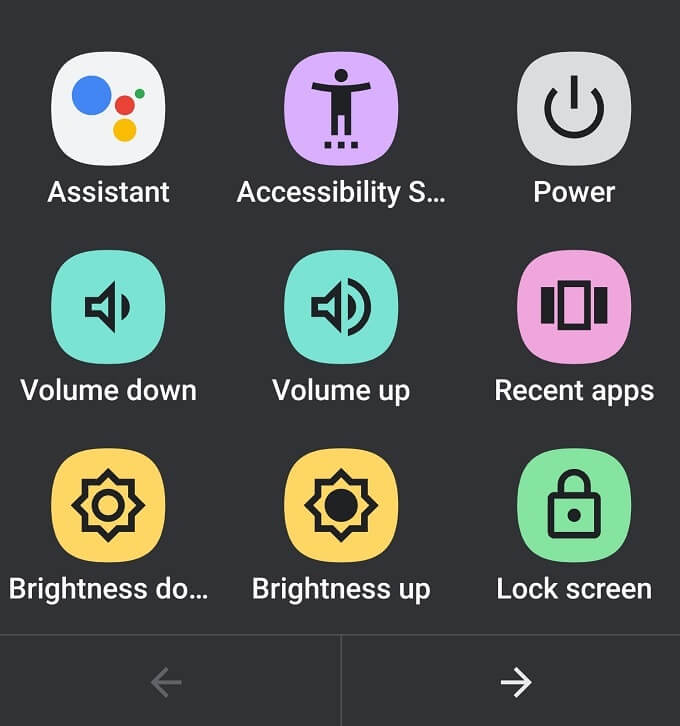Decrease screen with Brightness down
Image resolution: width=680 pixels, height=726 pixels.
coord(108,505)
